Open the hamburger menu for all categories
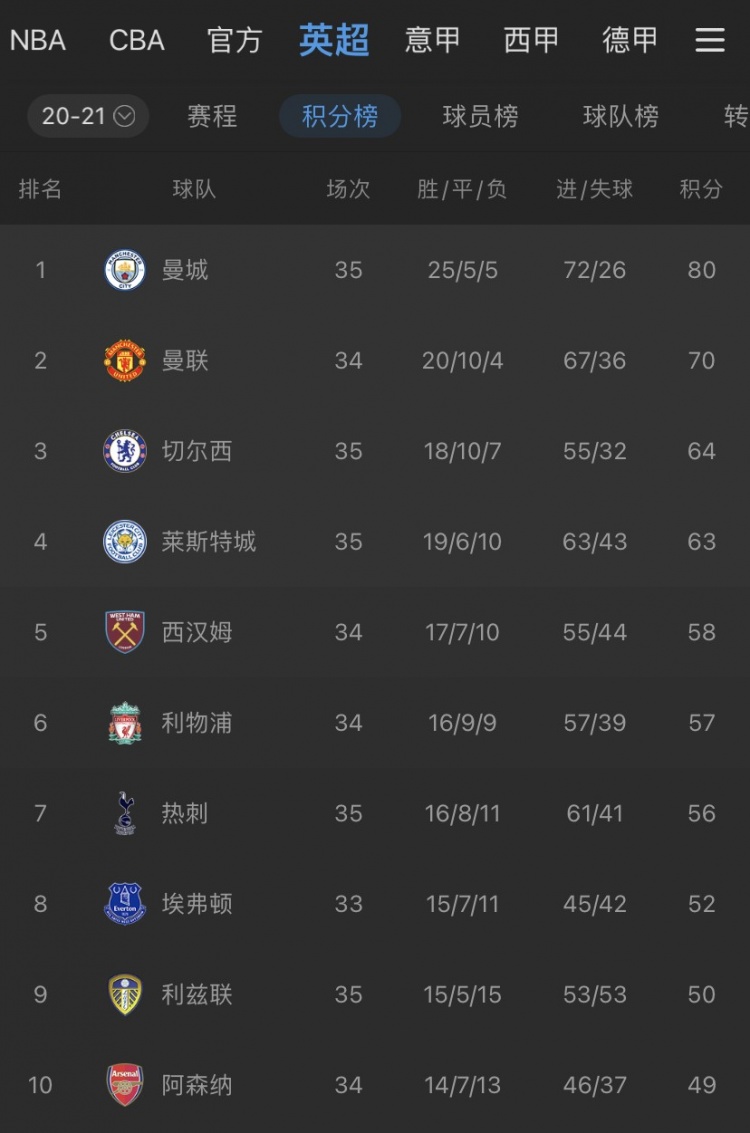Viewport: 750px width, 1133px height. tap(710, 40)
